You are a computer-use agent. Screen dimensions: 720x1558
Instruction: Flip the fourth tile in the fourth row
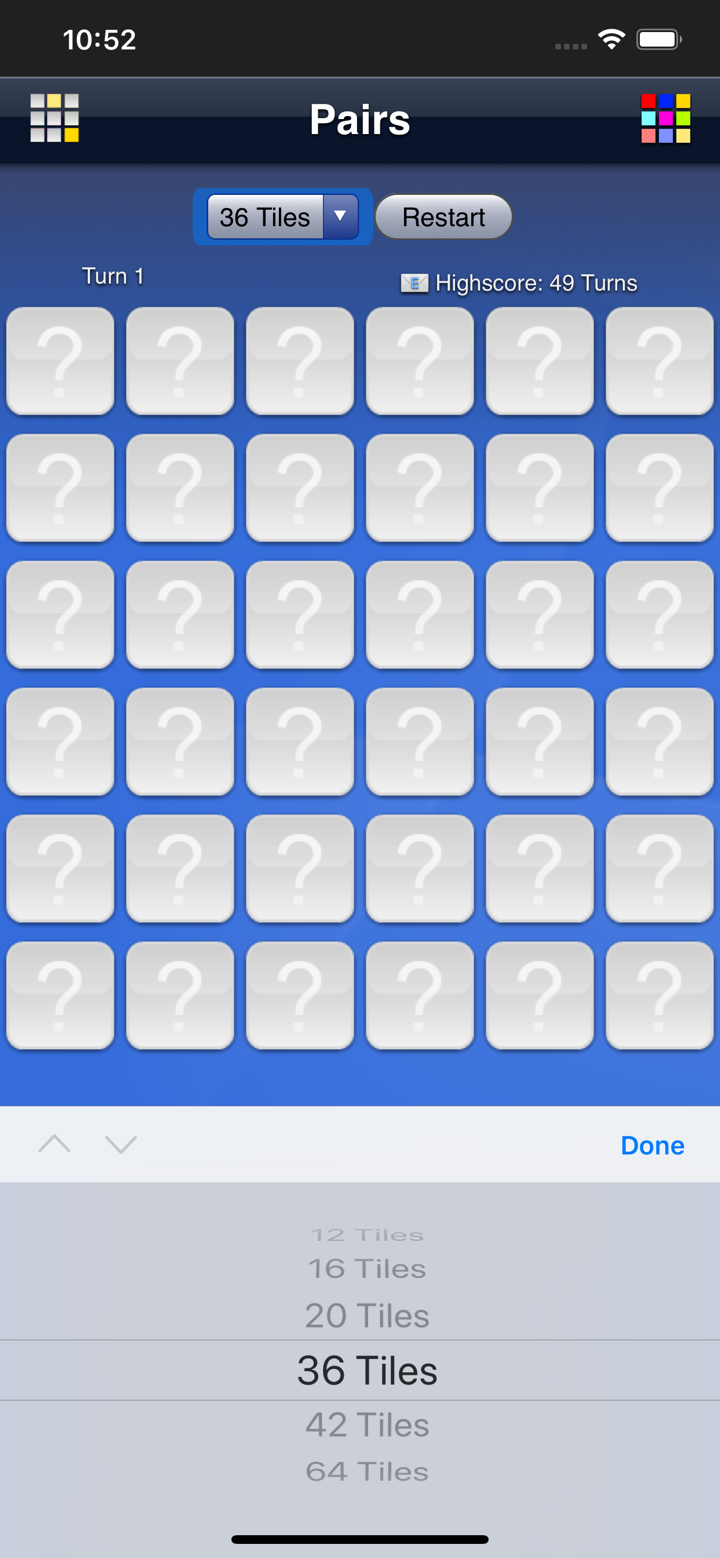coord(419,742)
